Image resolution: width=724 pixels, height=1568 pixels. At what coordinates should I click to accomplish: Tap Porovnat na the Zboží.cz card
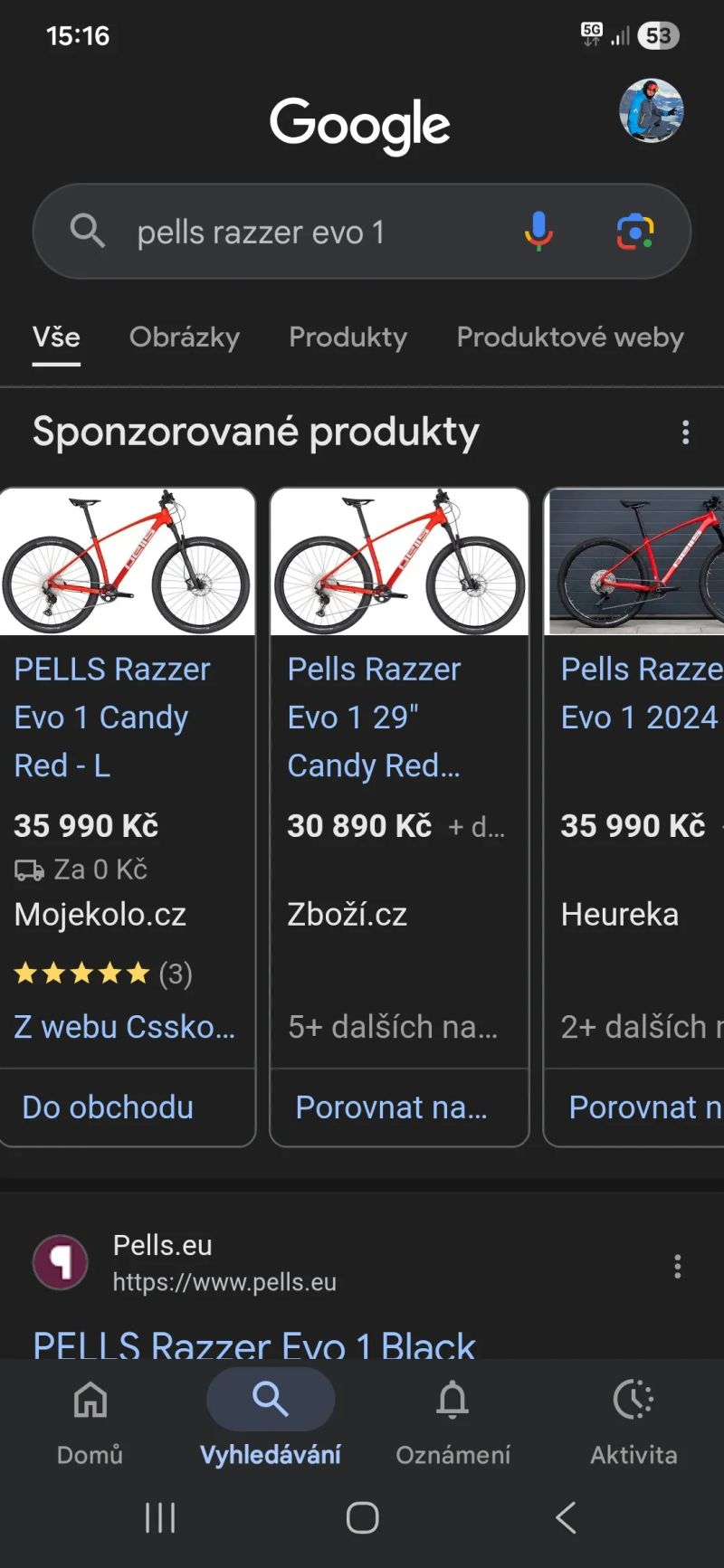394,1107
